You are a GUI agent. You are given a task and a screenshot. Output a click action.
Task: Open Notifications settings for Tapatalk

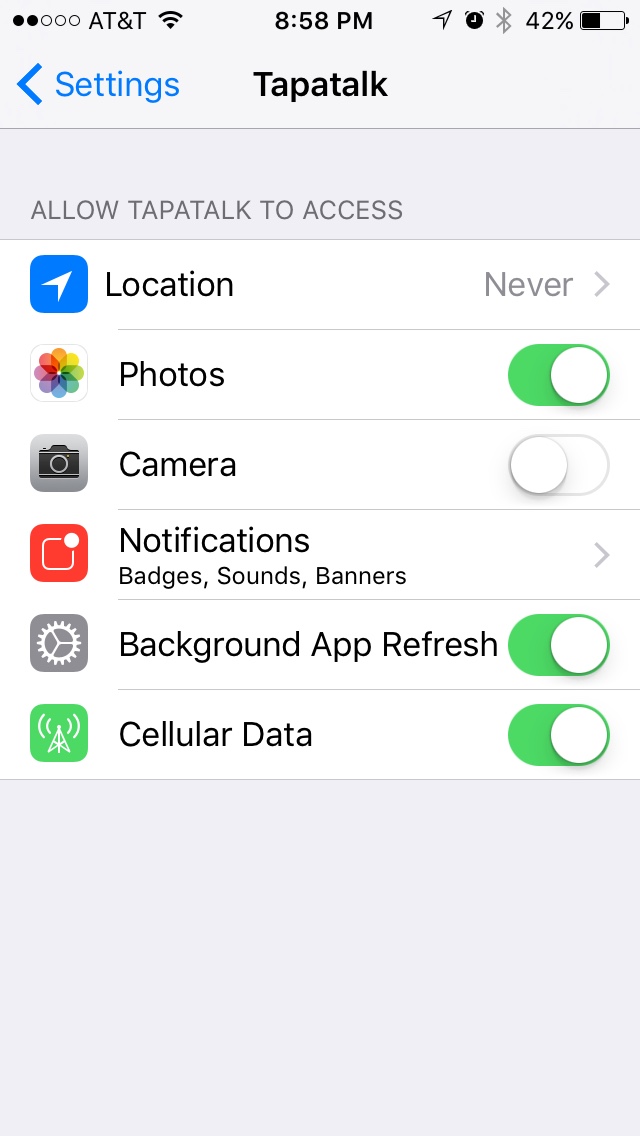(x=320, y=555)
